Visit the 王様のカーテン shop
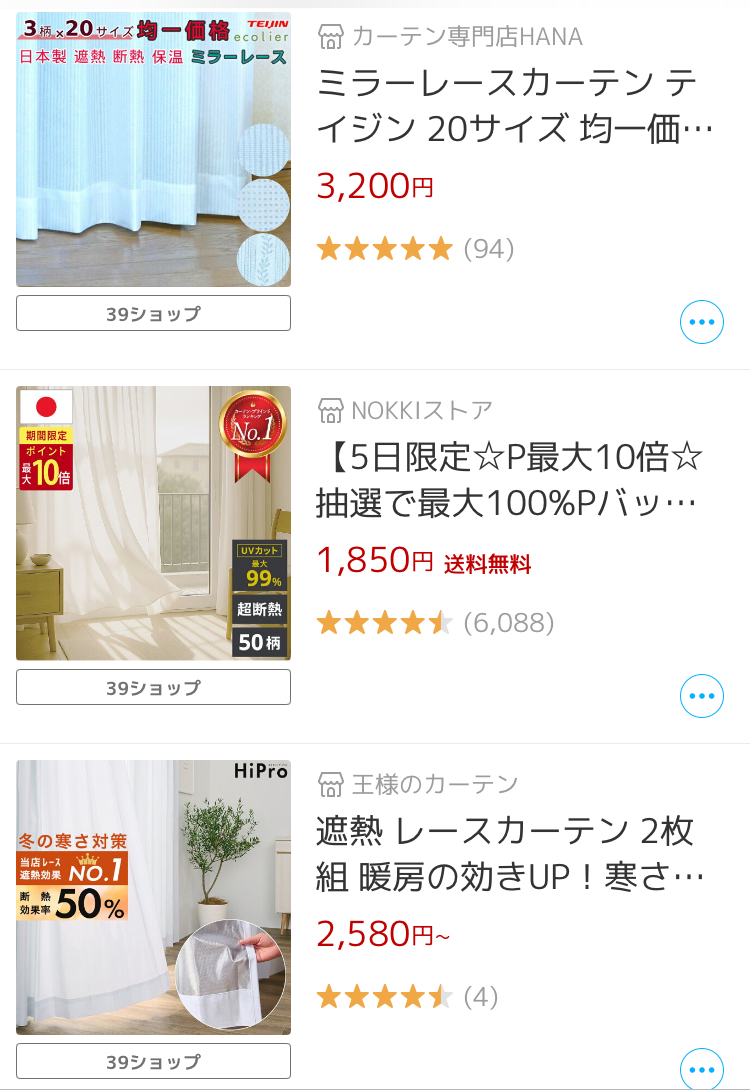Image resolution: width=750 pixels, height=1090 pixels. tap(418, 783)
